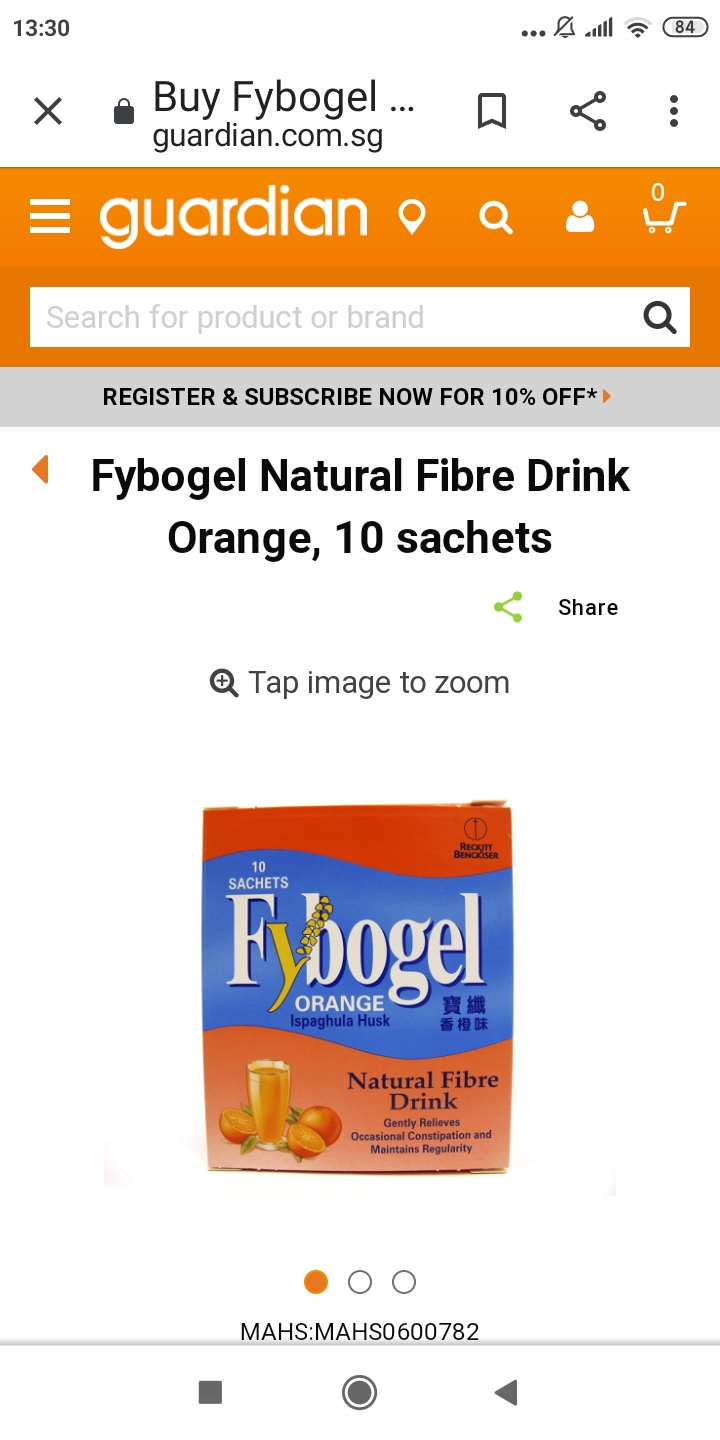
Task: Tap the header search magnifier icon
Action: (495, 216)
